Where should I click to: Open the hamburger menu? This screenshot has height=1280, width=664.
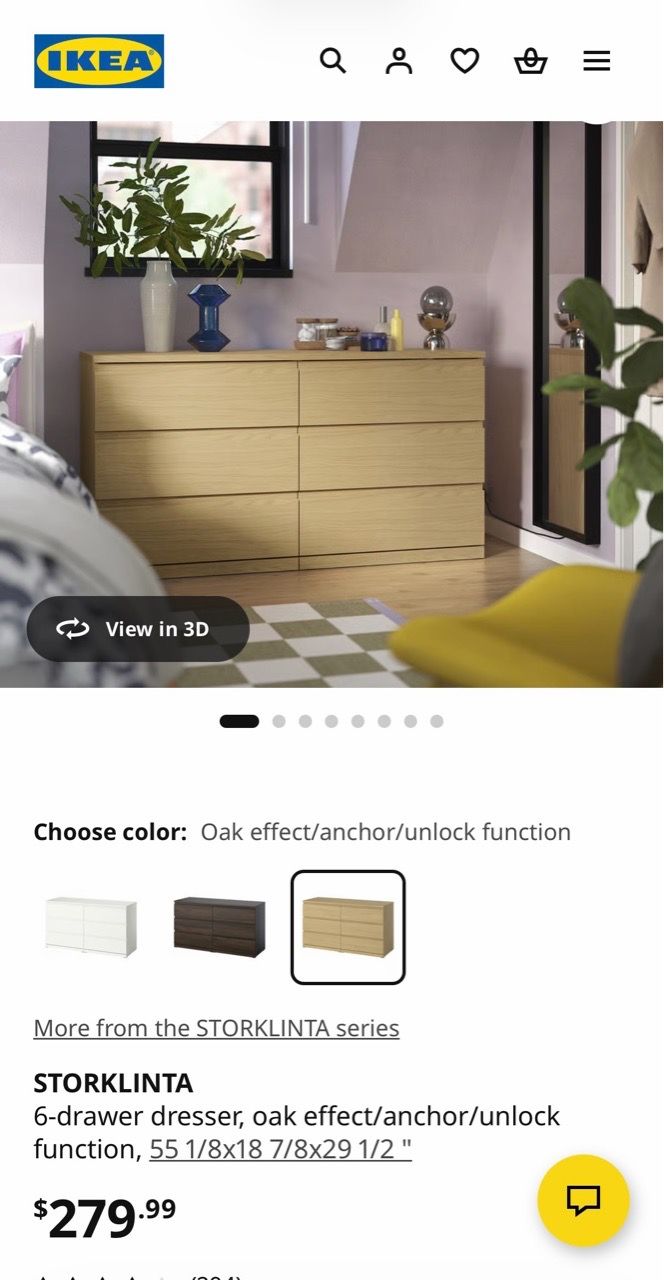point(597,61)
